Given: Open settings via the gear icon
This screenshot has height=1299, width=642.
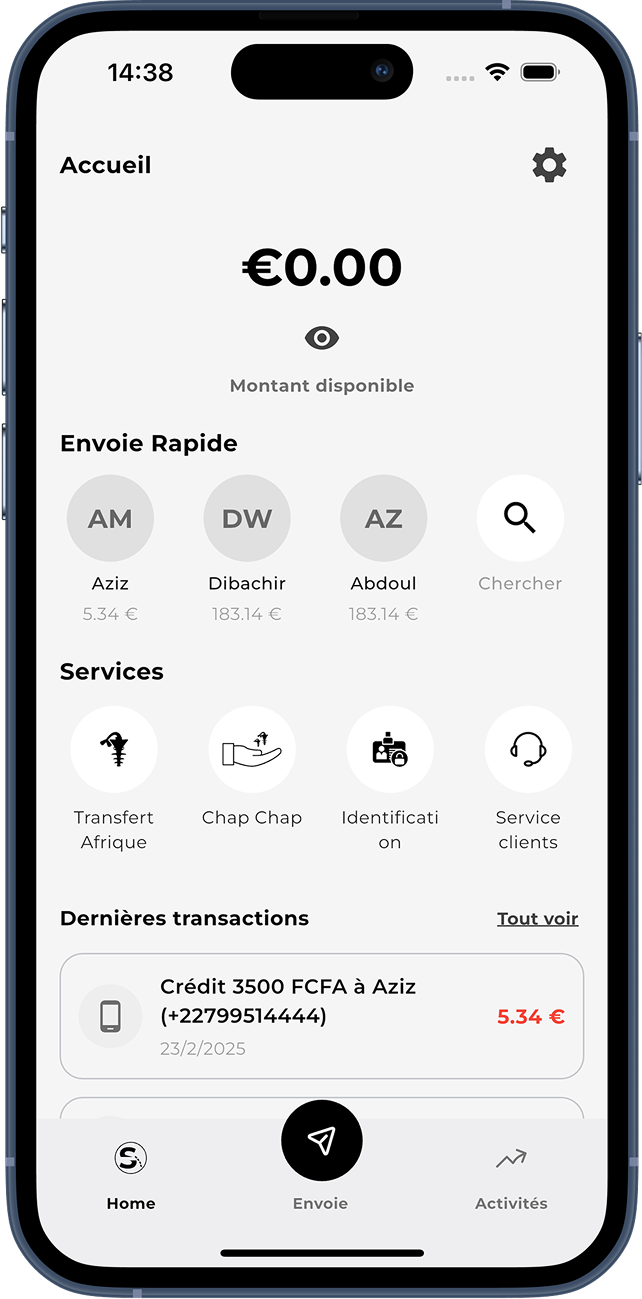Looking at the screenshot, I should coord(549,165).
